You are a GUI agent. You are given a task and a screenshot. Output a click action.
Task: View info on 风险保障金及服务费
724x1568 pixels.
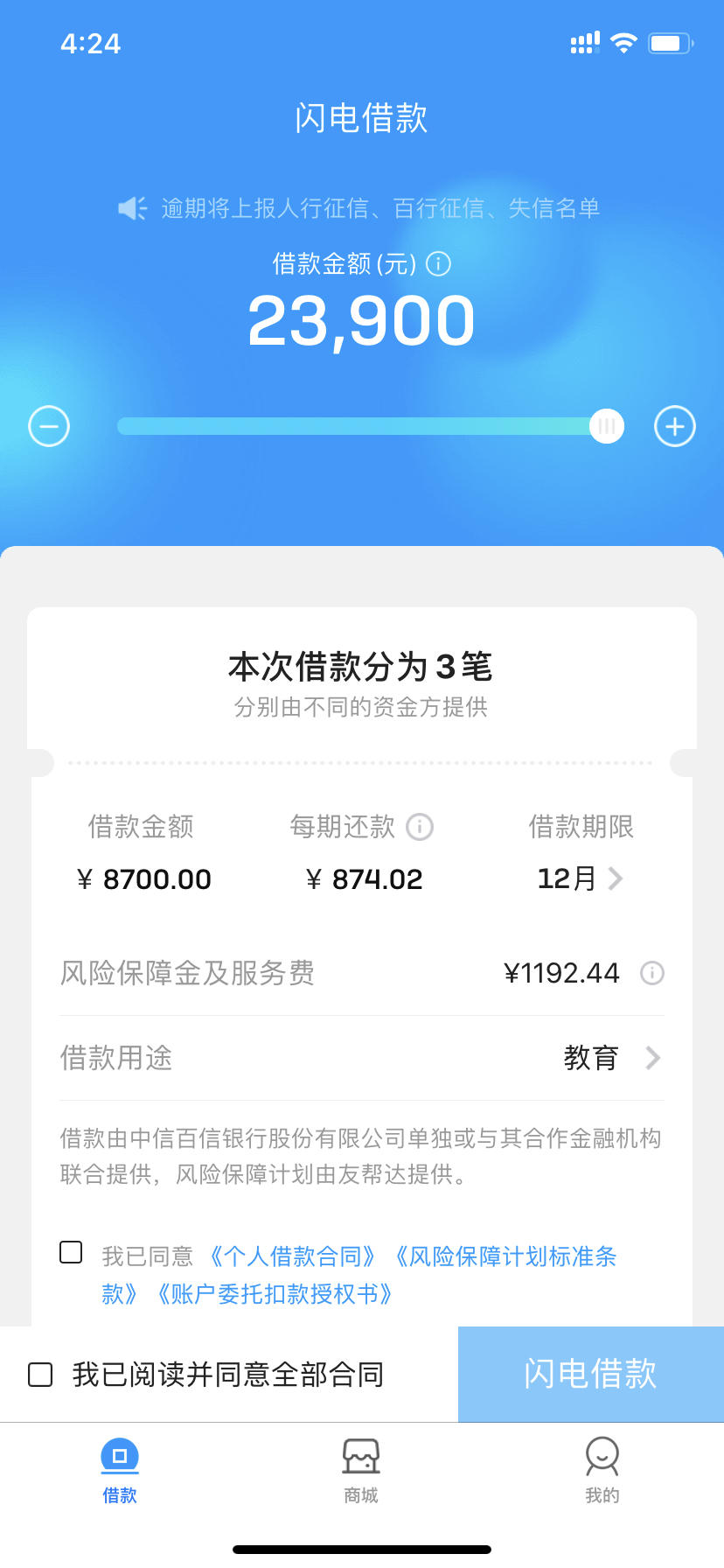pos(652,973)
